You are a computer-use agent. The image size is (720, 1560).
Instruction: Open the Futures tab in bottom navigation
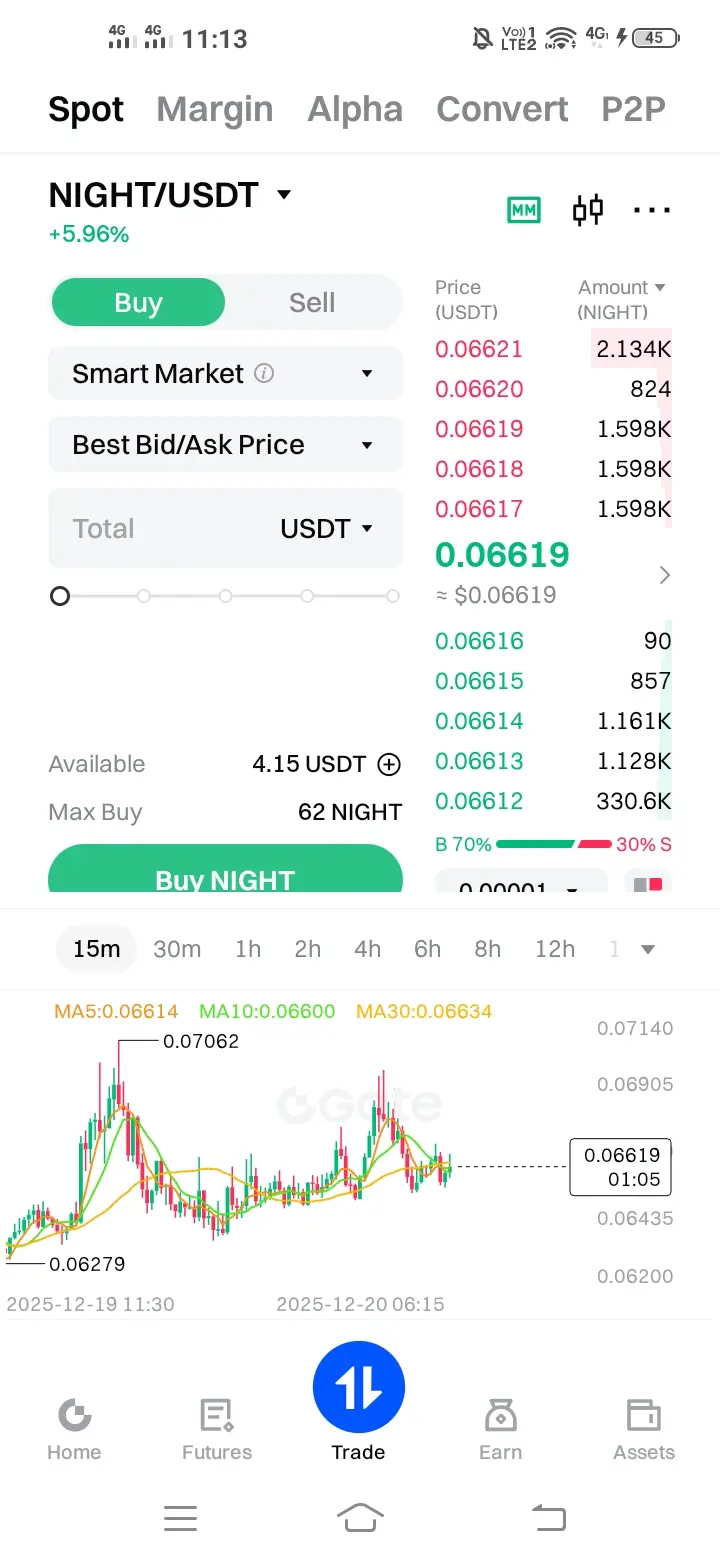pos(217,1430)
